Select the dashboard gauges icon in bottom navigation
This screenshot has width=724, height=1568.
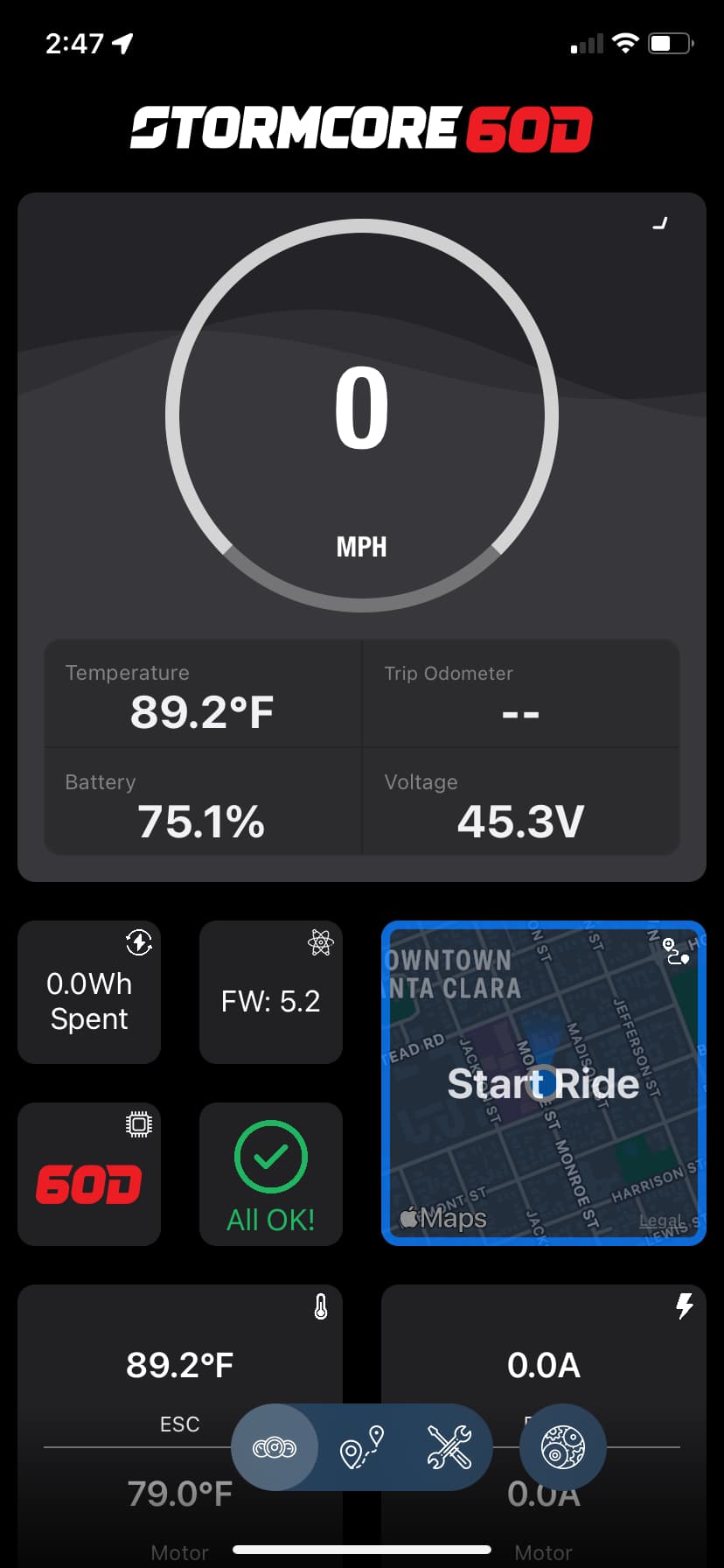click(x=275, y=1446)
